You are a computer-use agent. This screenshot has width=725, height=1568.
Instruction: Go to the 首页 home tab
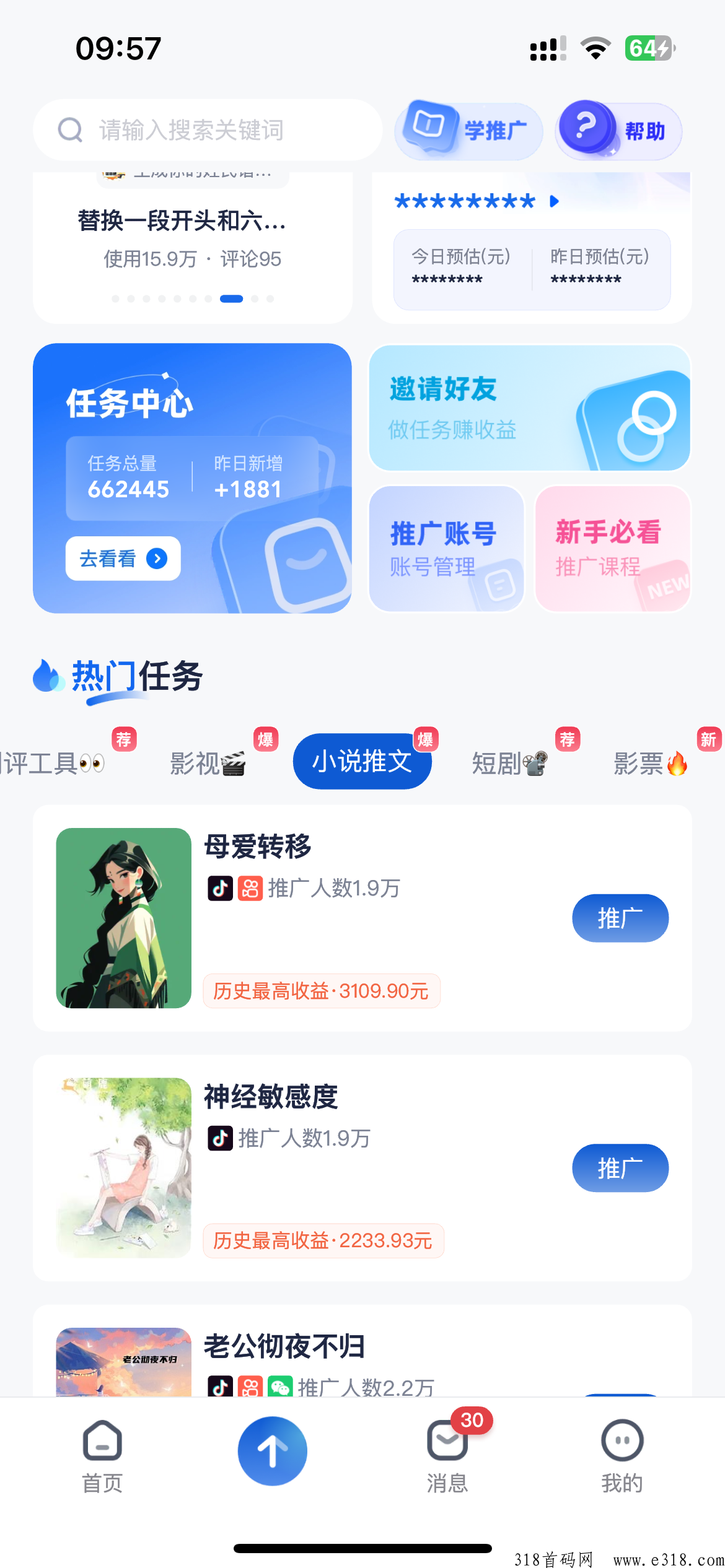click(102, 1455)
